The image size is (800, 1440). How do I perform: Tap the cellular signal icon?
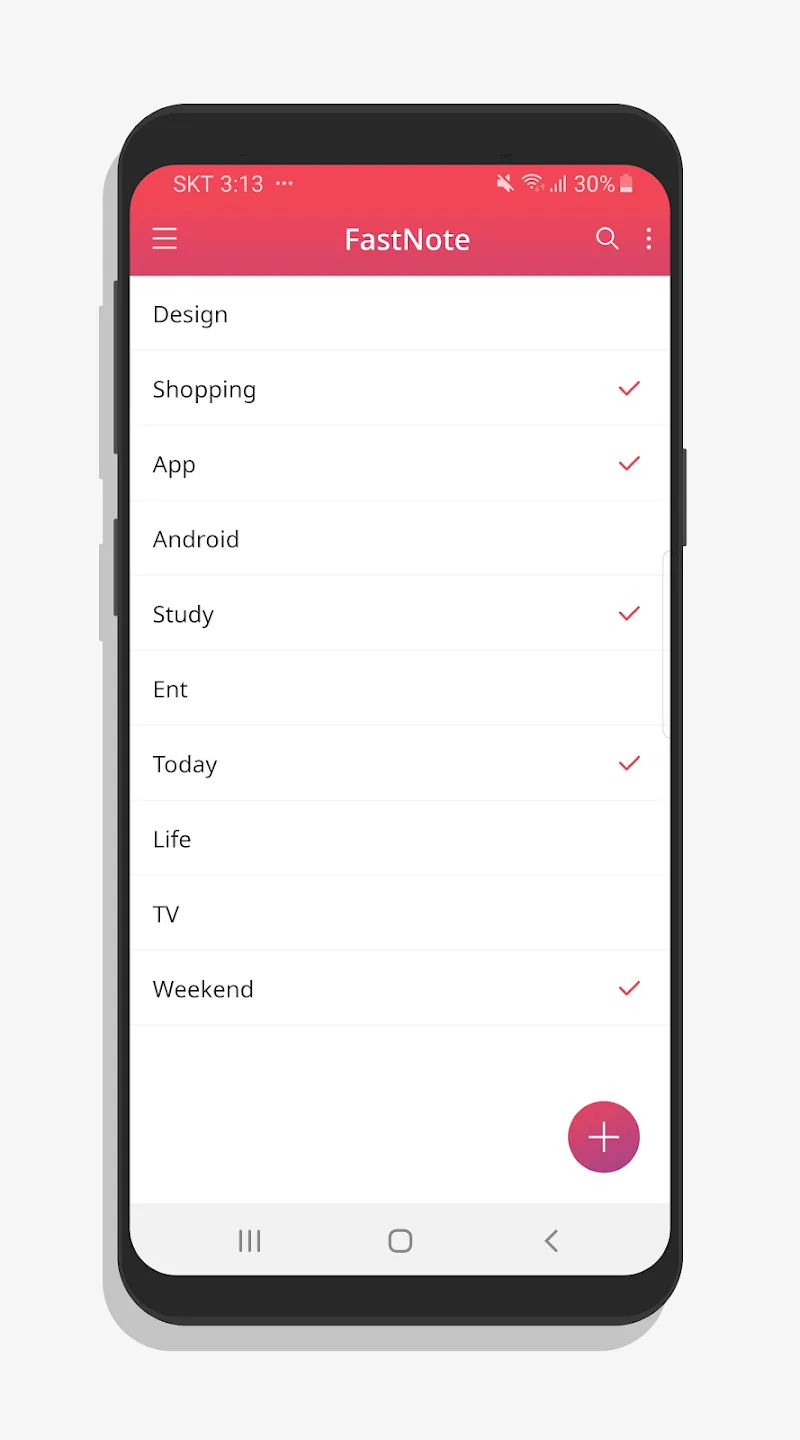[x=557, y=183]
